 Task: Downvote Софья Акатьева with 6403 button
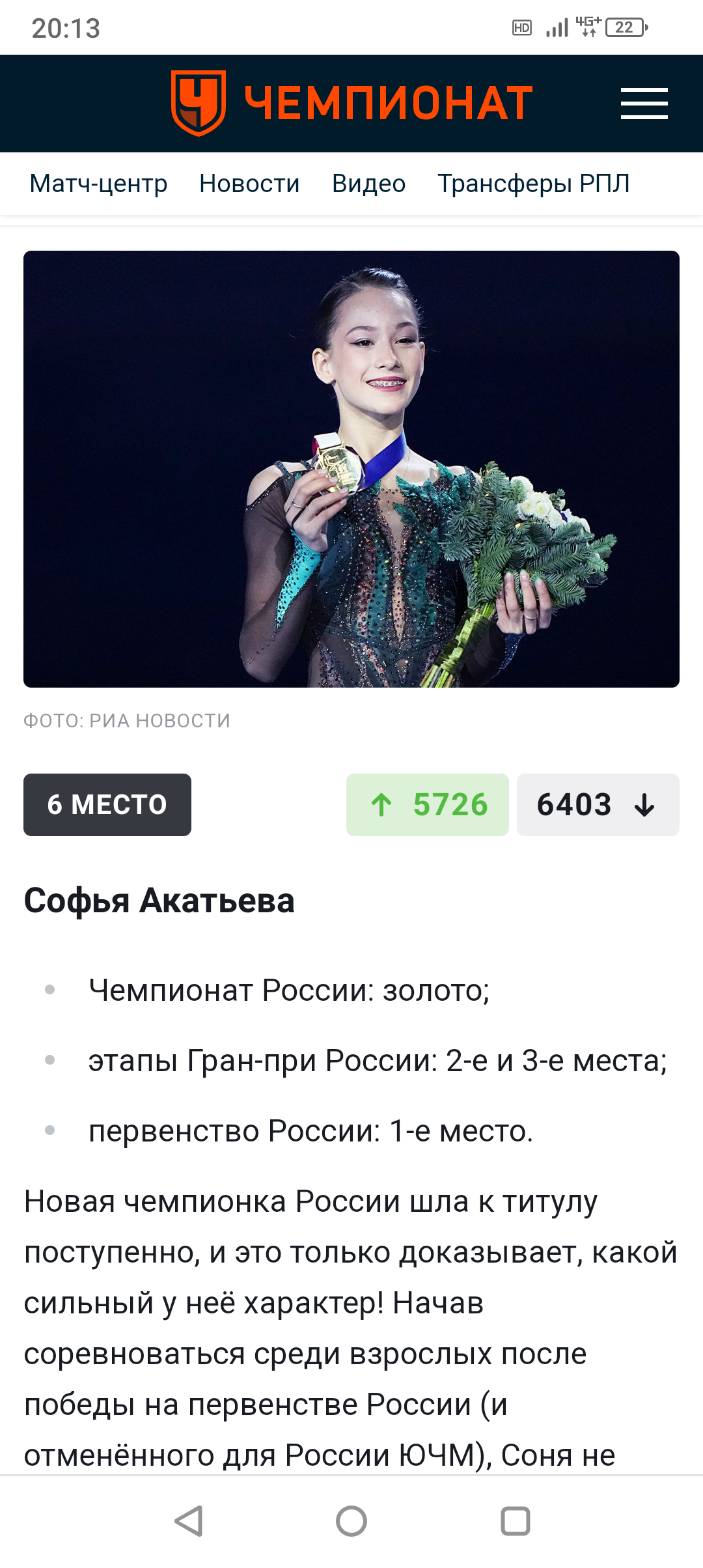click(x=598, y=804)
